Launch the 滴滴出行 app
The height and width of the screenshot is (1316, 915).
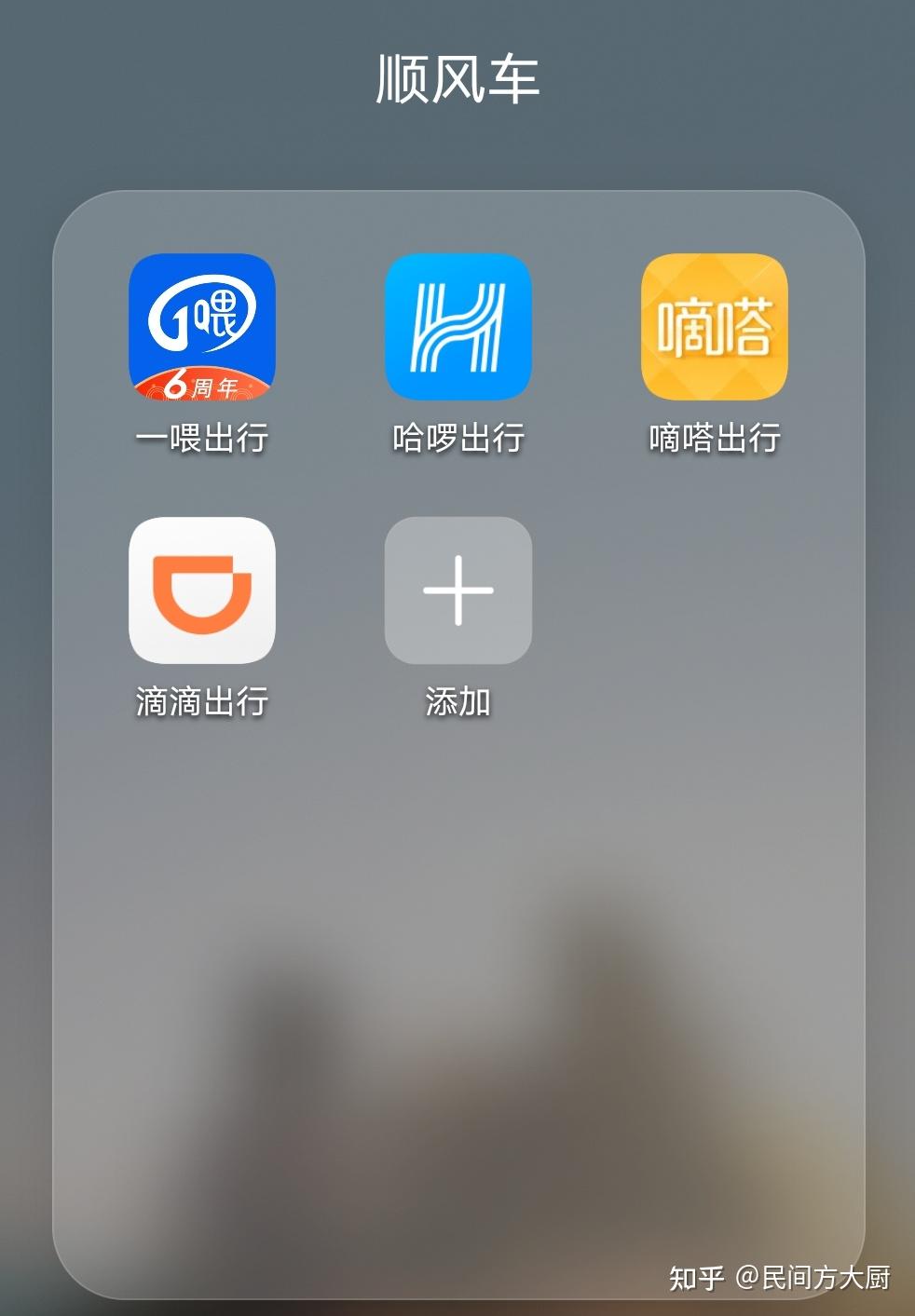[x=201, y=590]
